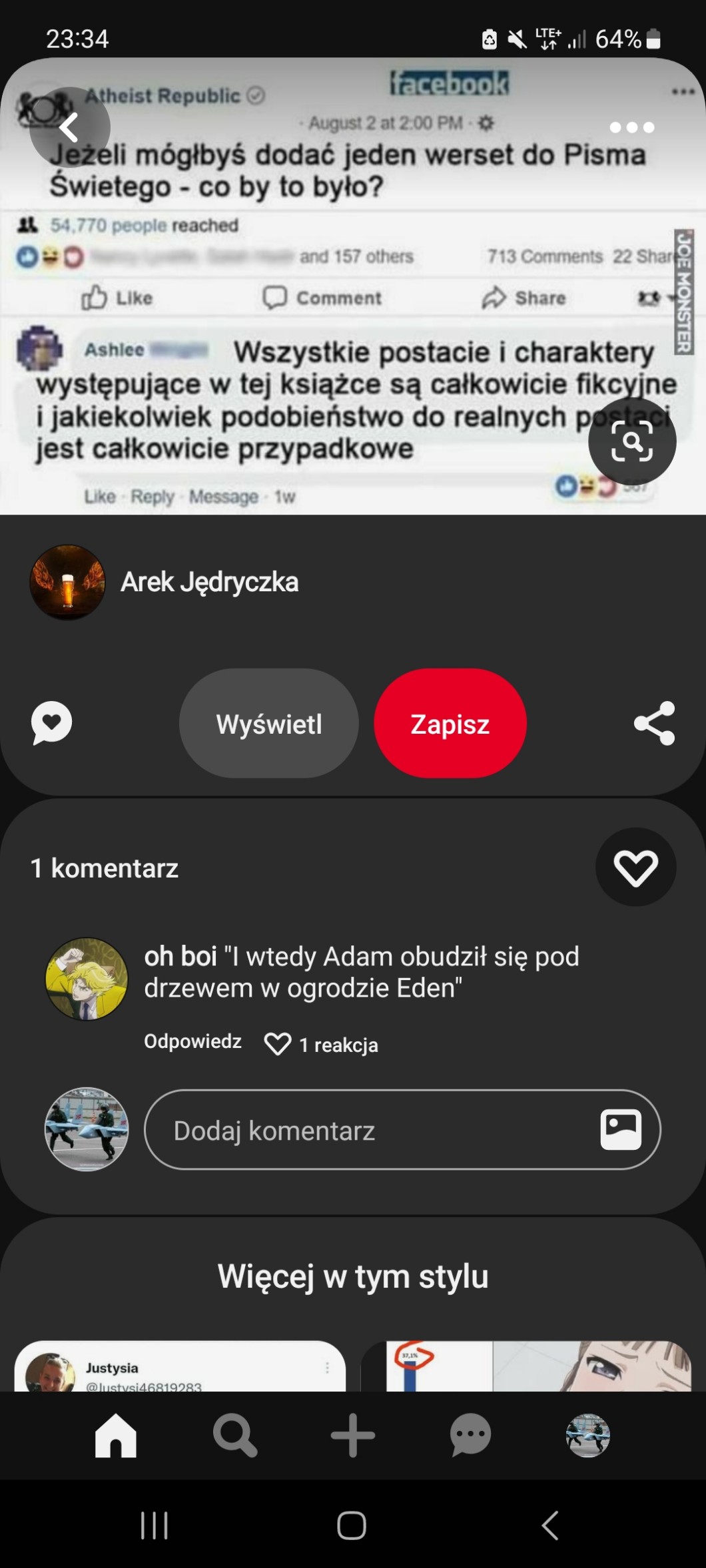Open your profile tab

(x=587, y=1435)
